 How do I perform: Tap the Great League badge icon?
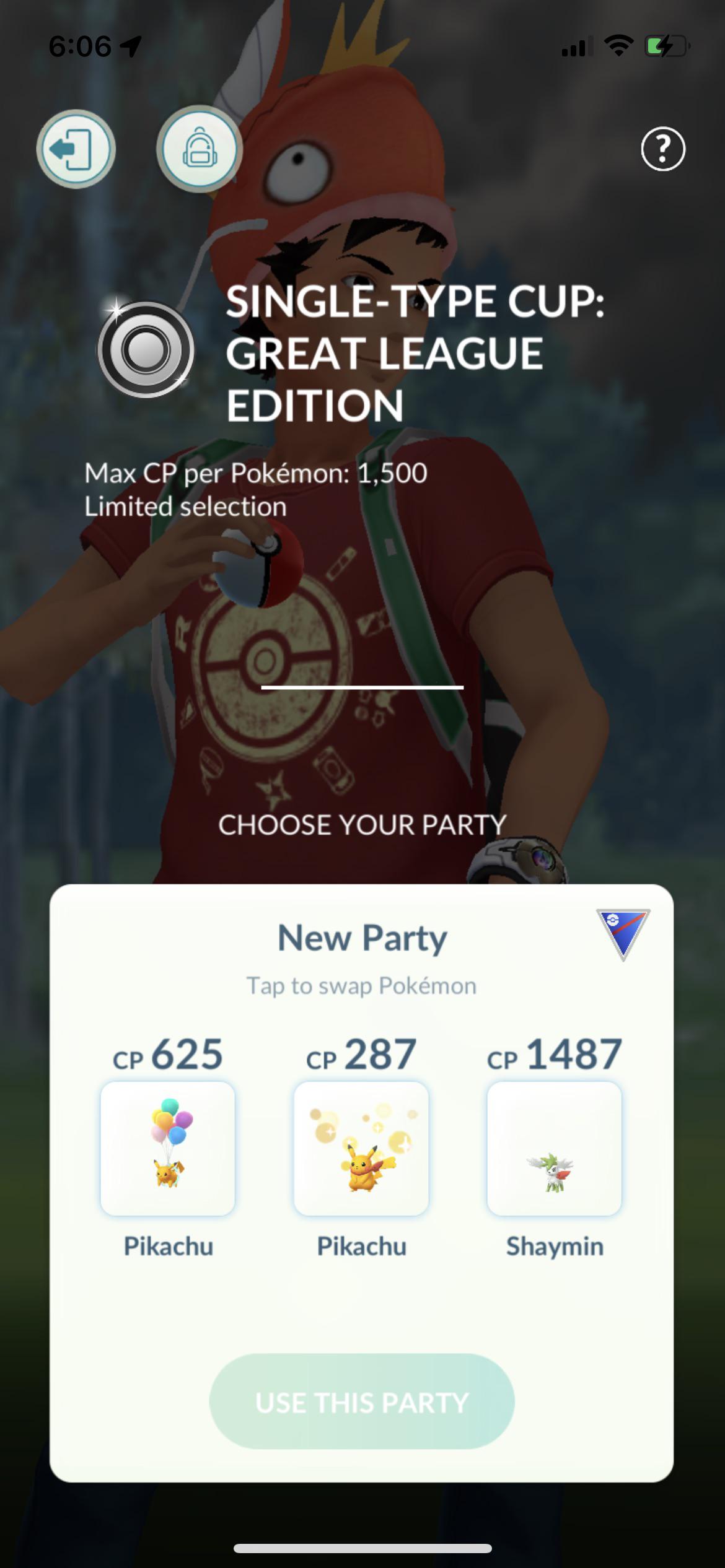[623, 934]
